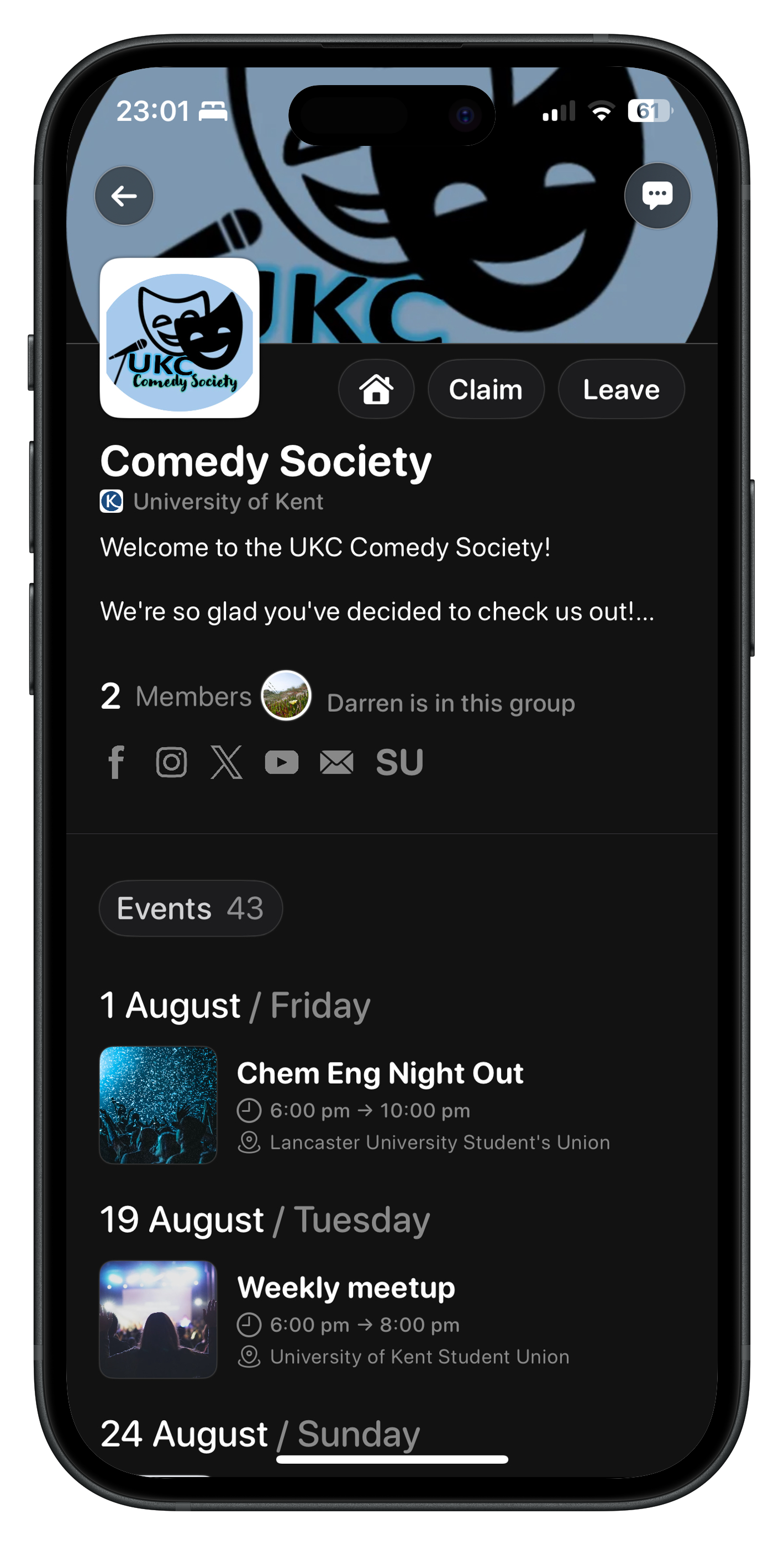Open the society's YouTube channel
This screenshot has height=1545, width=784.
click(x=282, y=761)
